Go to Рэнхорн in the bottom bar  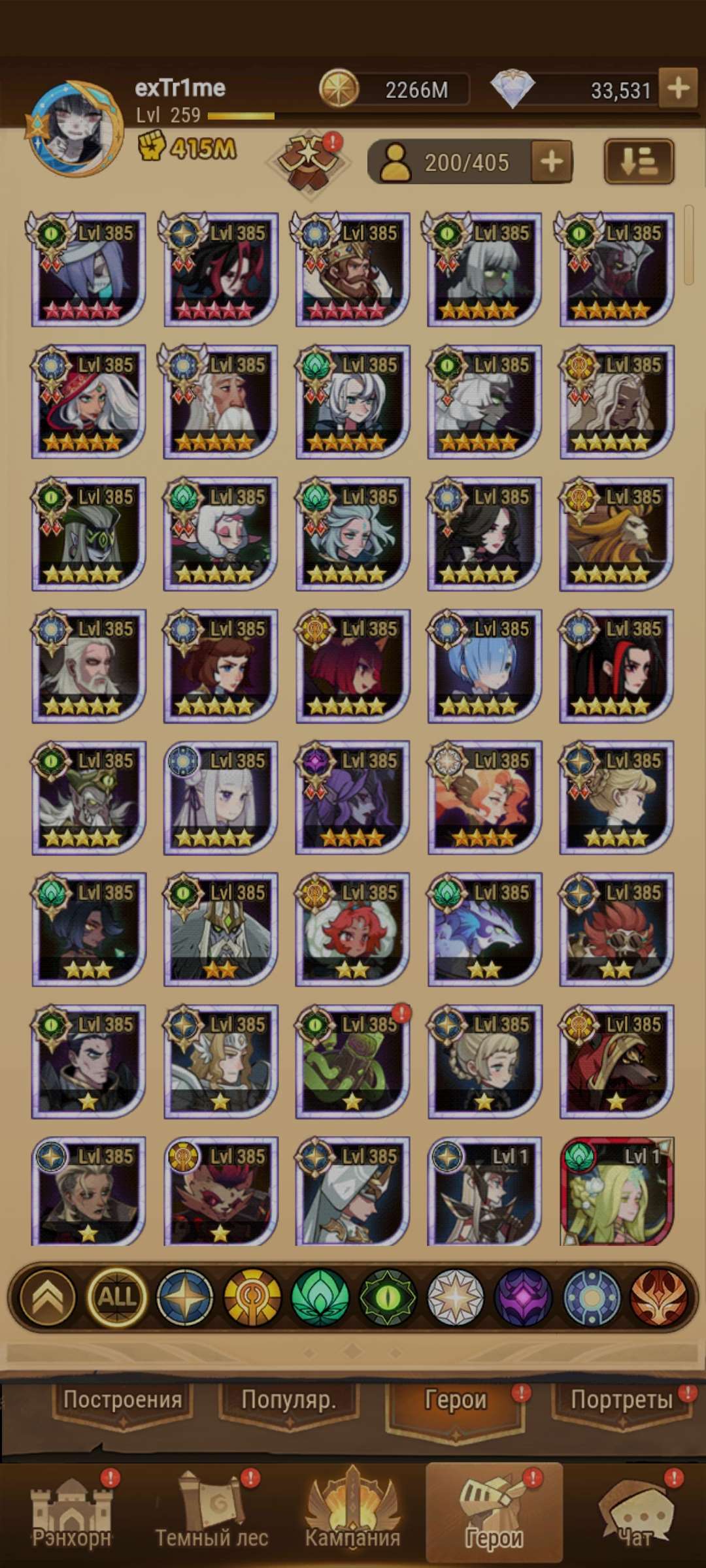pos(72,1514)
